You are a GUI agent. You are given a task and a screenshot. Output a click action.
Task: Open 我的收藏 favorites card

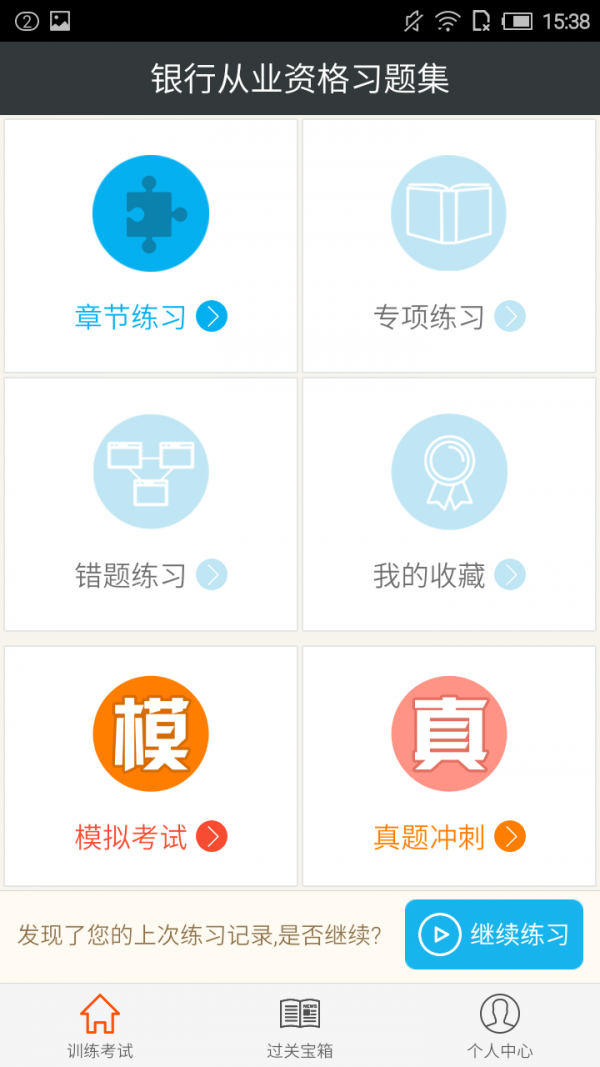(449, 504)
